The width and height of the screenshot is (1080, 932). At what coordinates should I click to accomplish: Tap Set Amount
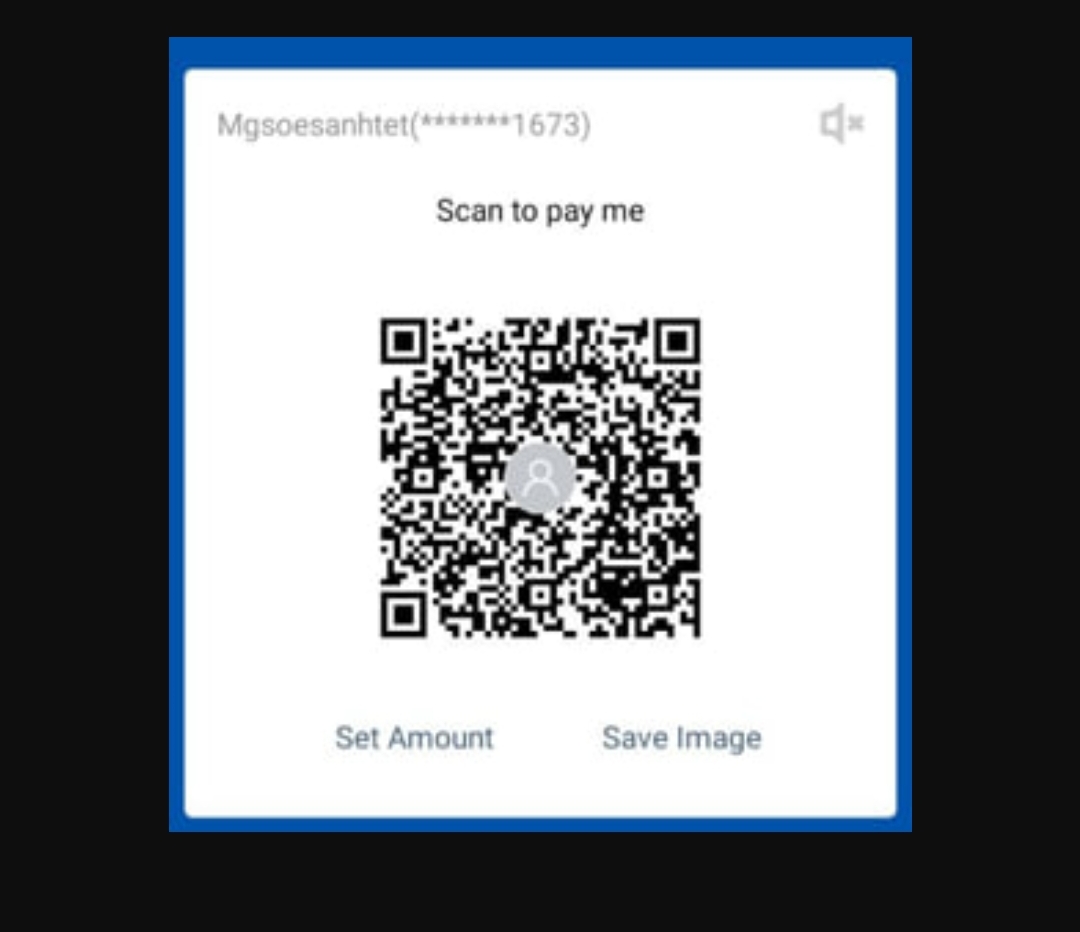pyautogui.click(x=414, y=738)
